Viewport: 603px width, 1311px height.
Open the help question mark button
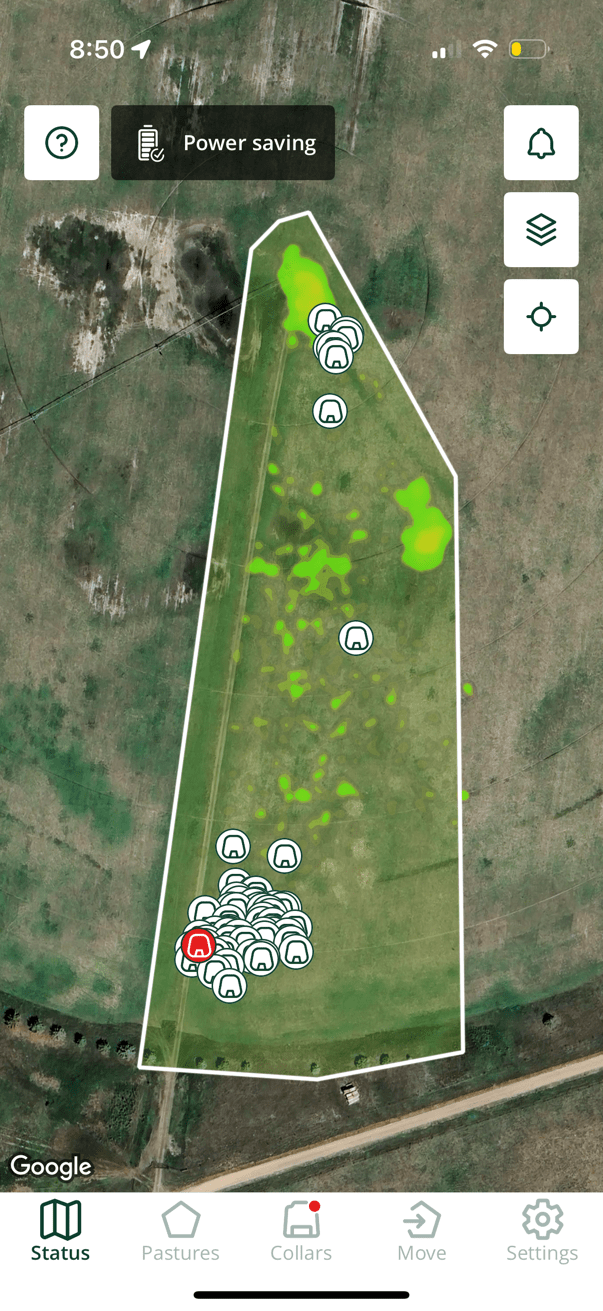[62, 143]
